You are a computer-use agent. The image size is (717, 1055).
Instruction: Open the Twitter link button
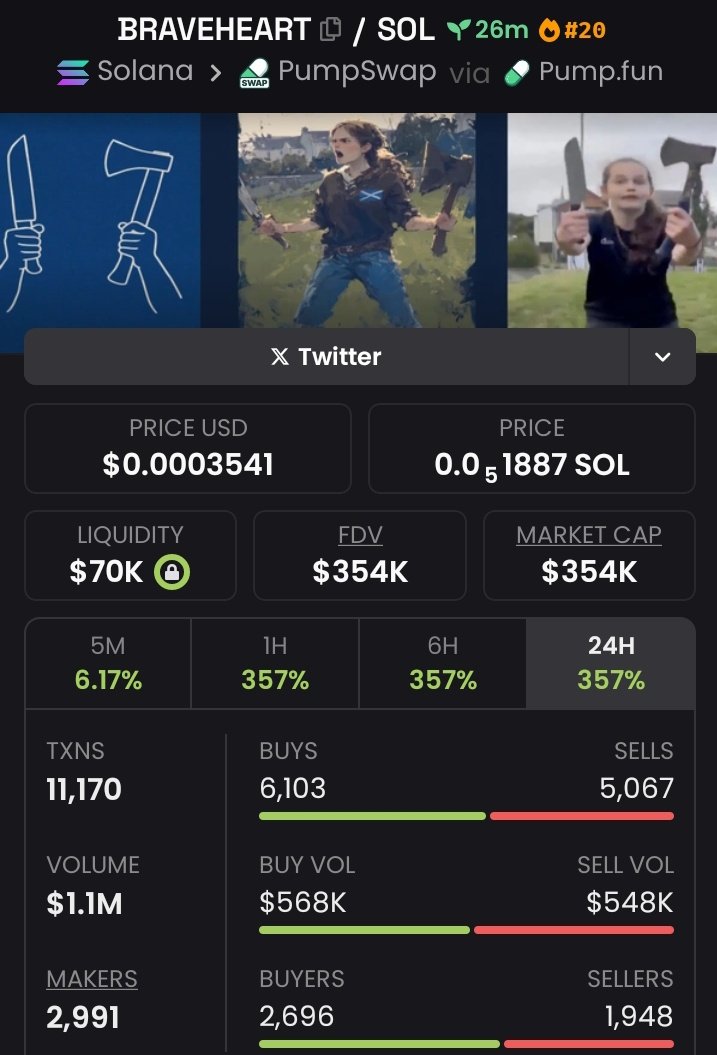(x=326, y=357)
